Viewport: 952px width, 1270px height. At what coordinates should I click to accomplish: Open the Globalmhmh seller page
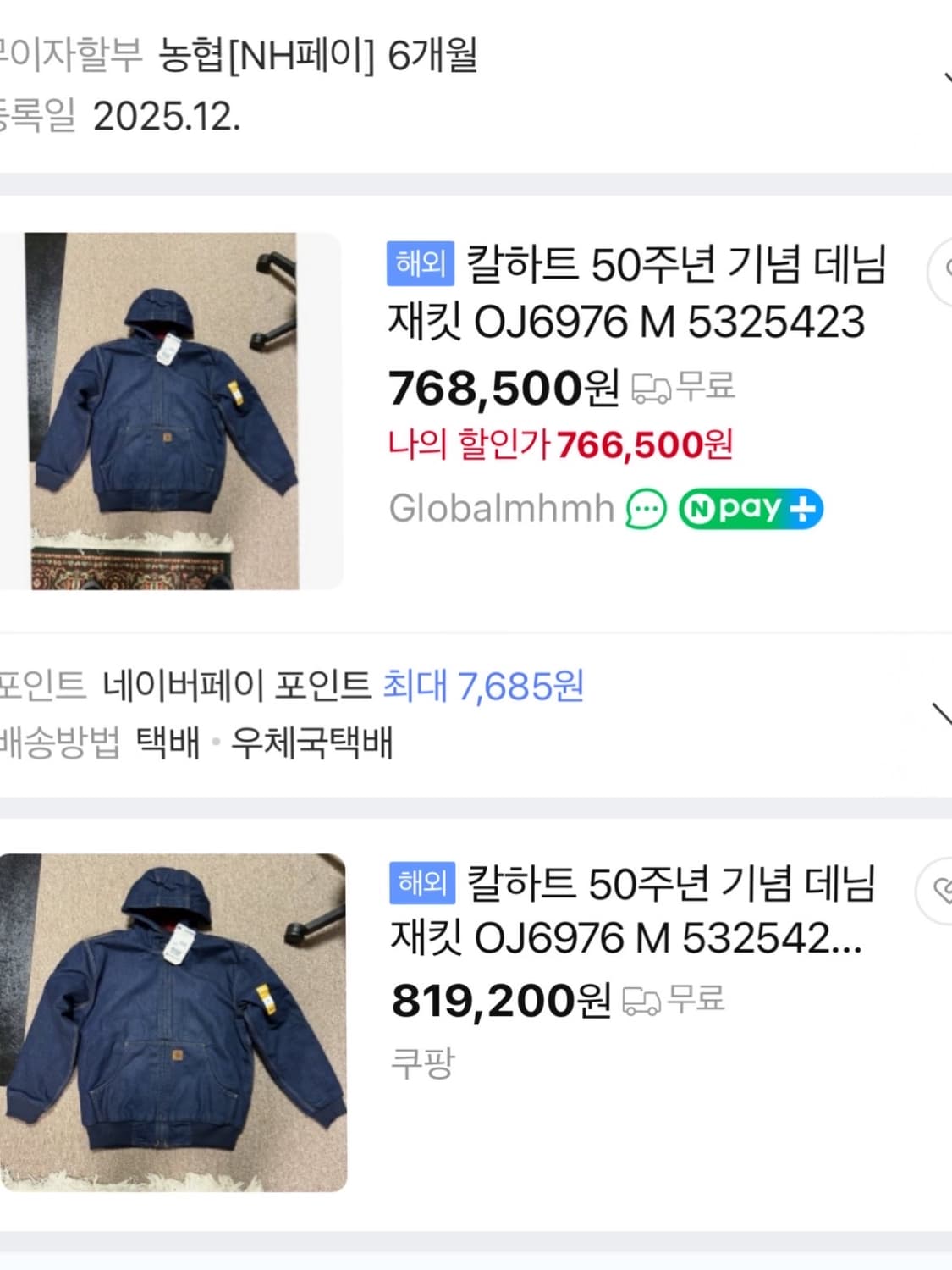tap(498, 507)
